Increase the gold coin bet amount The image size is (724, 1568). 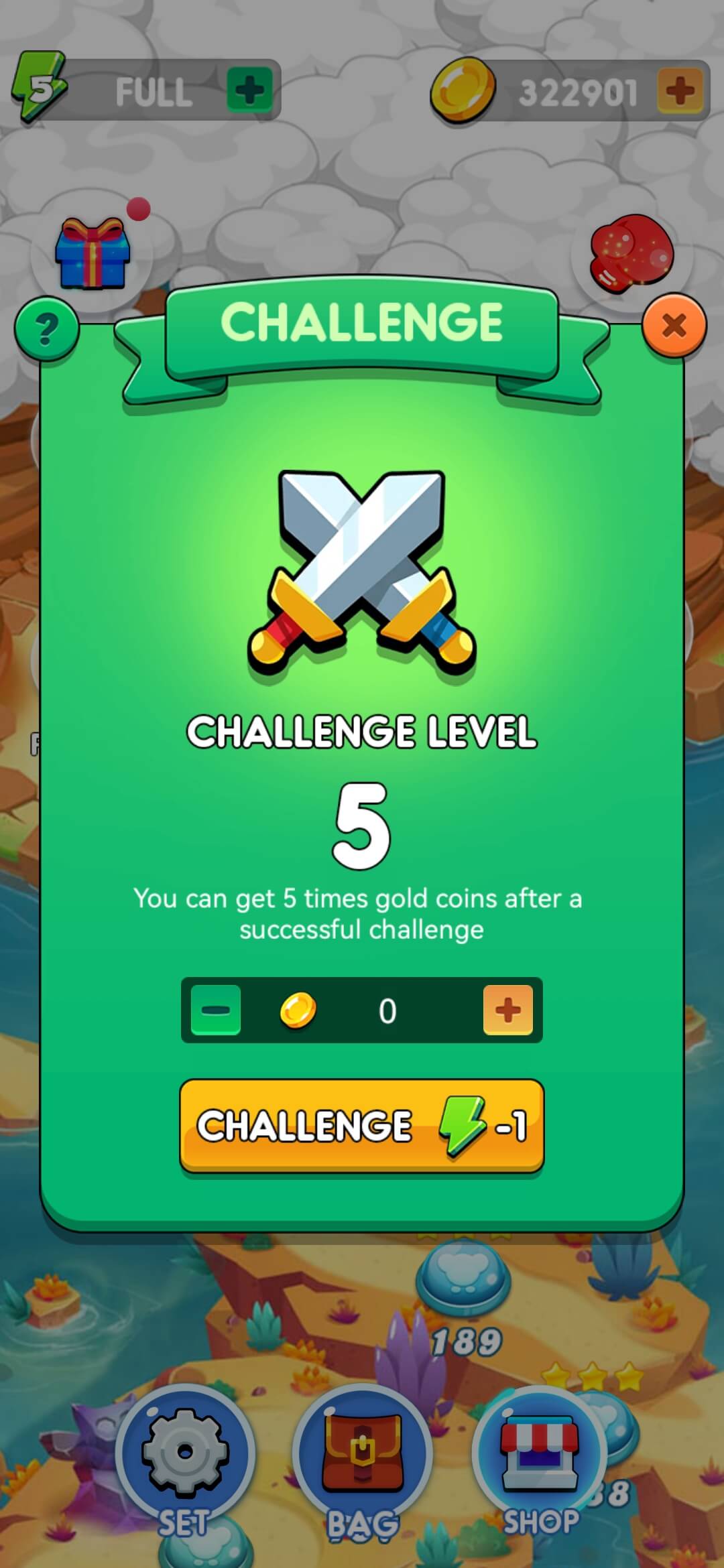pos(507,1010)
